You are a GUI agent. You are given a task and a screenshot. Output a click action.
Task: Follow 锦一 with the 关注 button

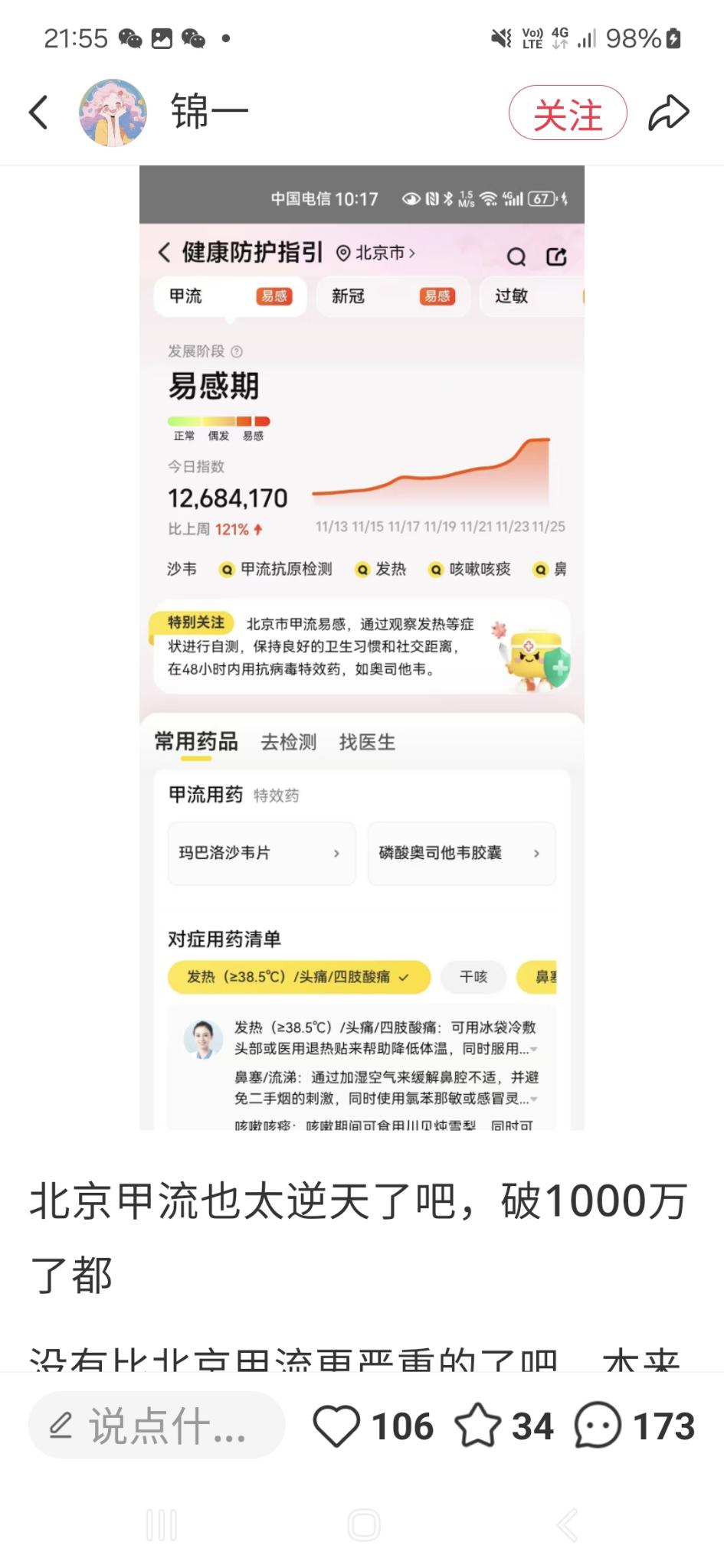[568, 113]
